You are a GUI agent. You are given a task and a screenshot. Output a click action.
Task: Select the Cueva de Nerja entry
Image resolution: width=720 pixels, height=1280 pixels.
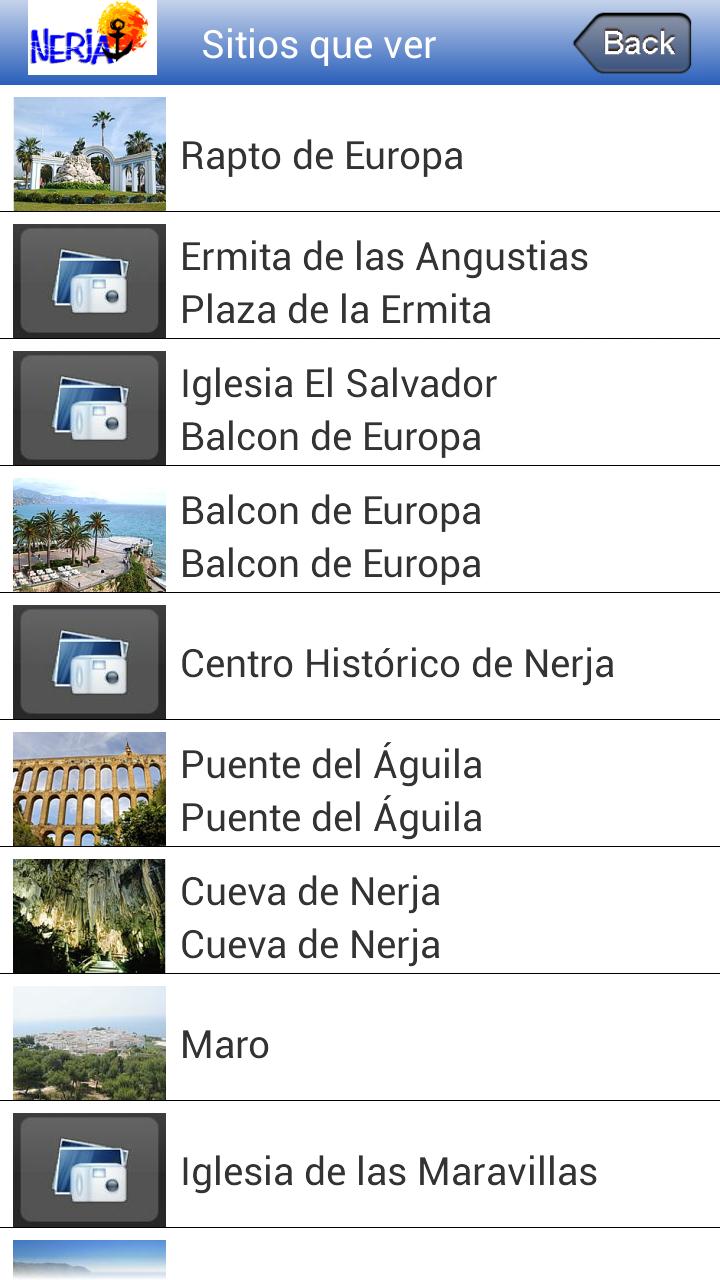pos(400,915)
